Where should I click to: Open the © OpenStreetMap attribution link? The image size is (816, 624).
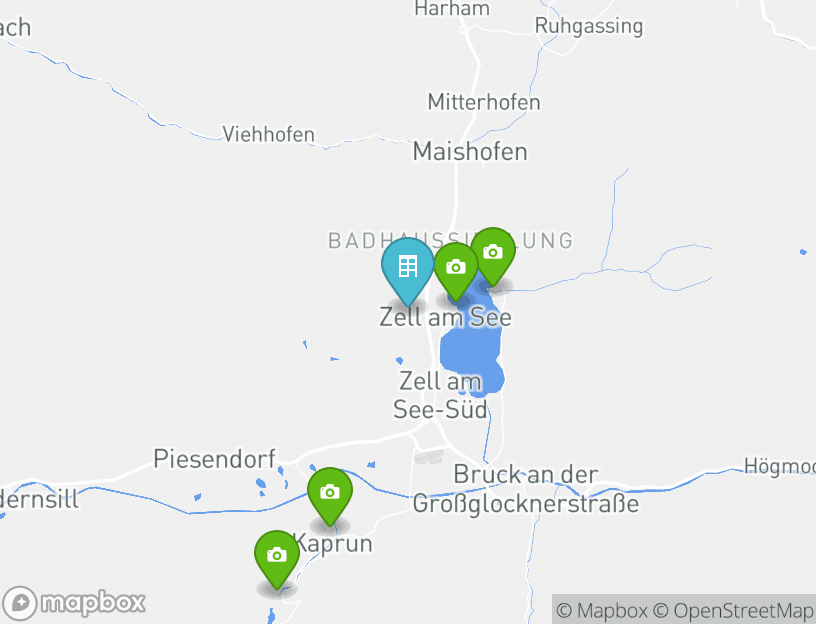tap(733, 610)
